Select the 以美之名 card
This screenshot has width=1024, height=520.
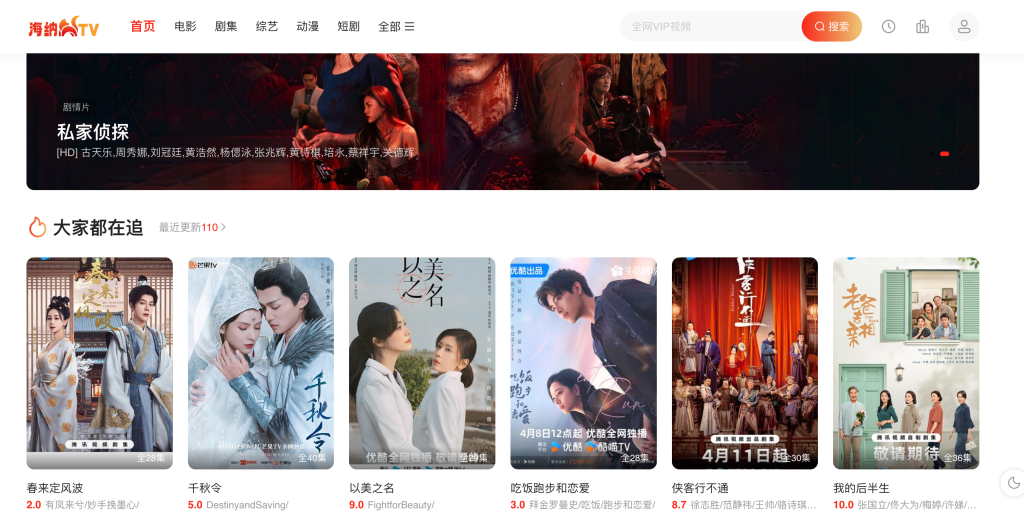422,363
